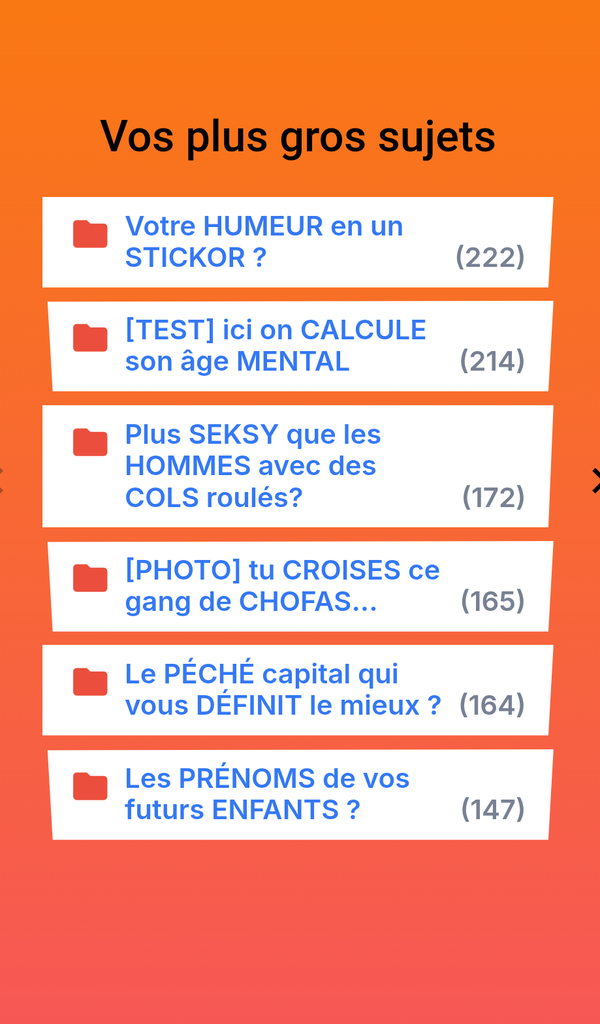600x1024 pixels.
Task: Open "[TEST] ici on CALCULE son âge MENTAL"
Action: 275,346
